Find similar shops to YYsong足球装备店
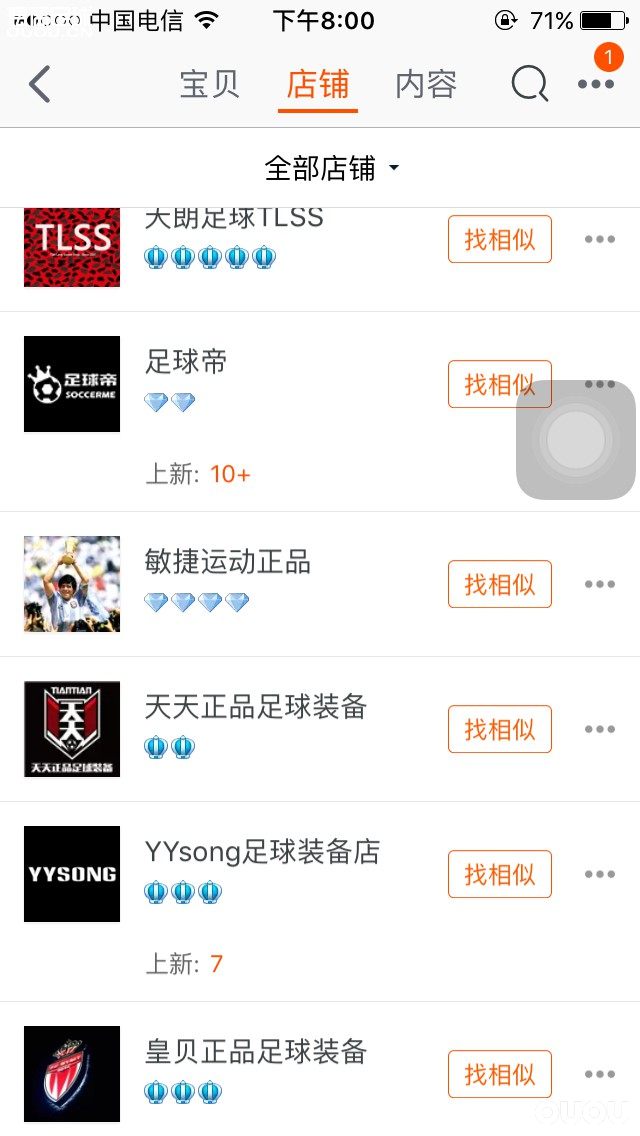The width and height of the screenshot is (640, 1136). [x=499, y=874]
